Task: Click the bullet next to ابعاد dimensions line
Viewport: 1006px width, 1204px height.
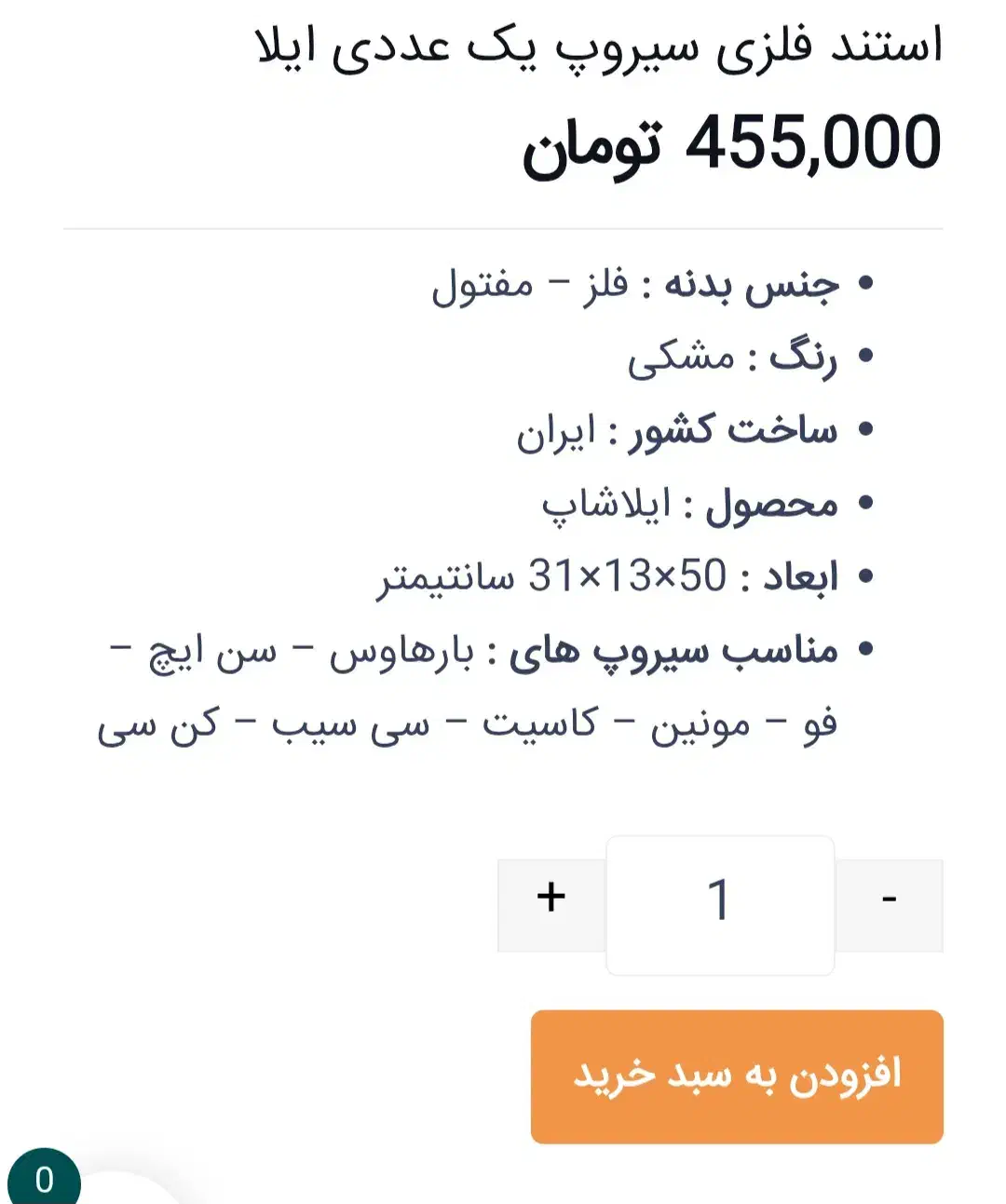Action: pos(866,572)
